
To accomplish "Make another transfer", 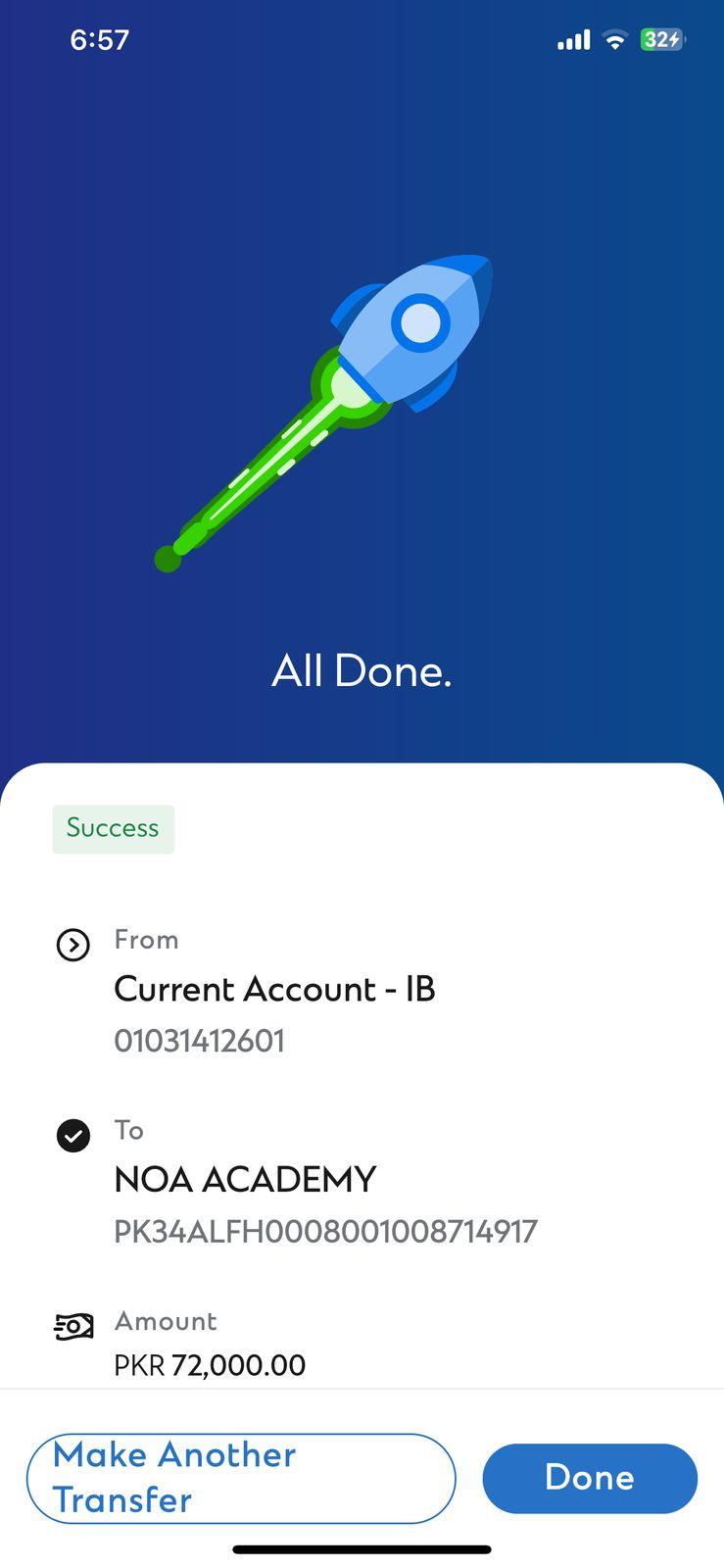I will pyautogui.click(x=241, y=1478).
